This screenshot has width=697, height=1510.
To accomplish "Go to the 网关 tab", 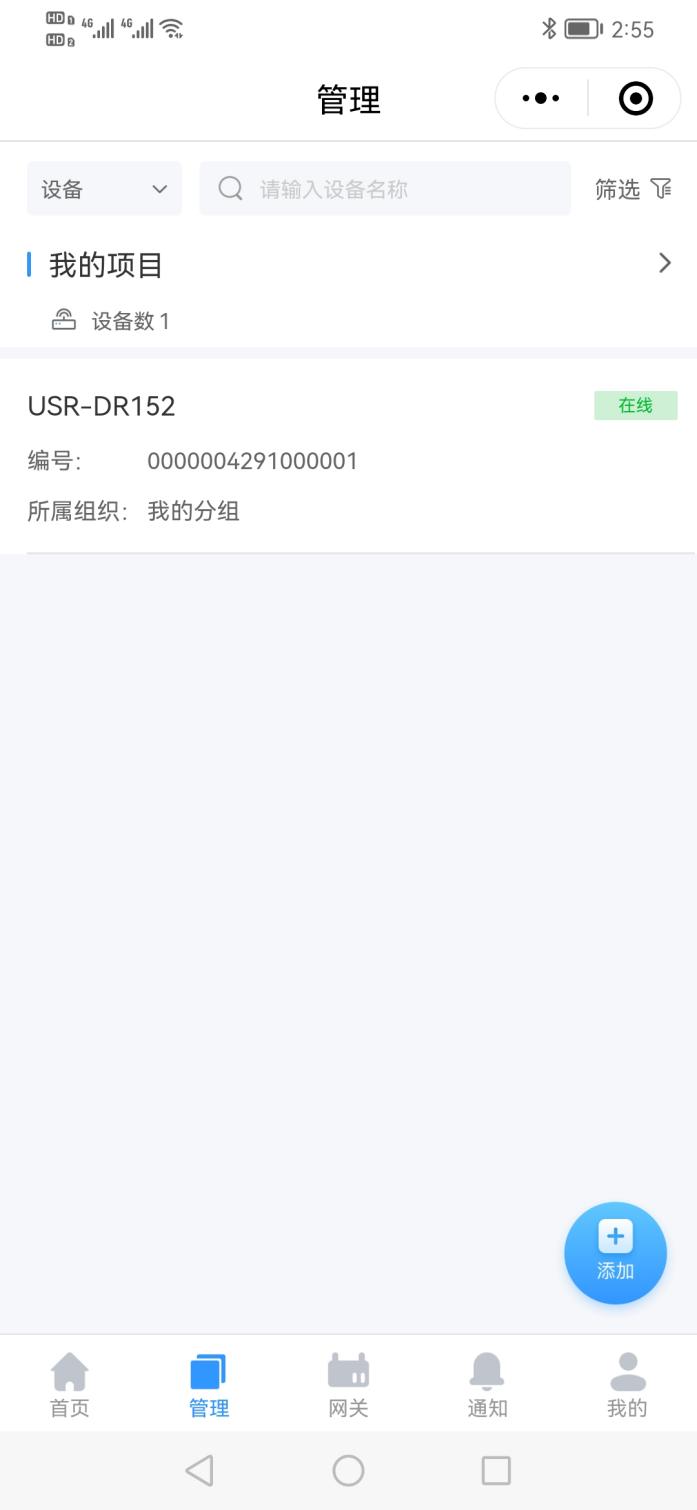I will (348, 1385).
